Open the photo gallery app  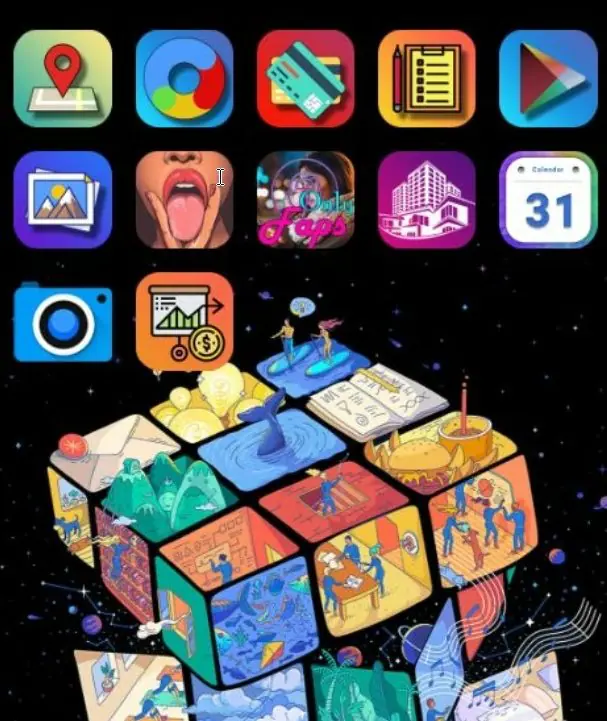coord(62,199)
